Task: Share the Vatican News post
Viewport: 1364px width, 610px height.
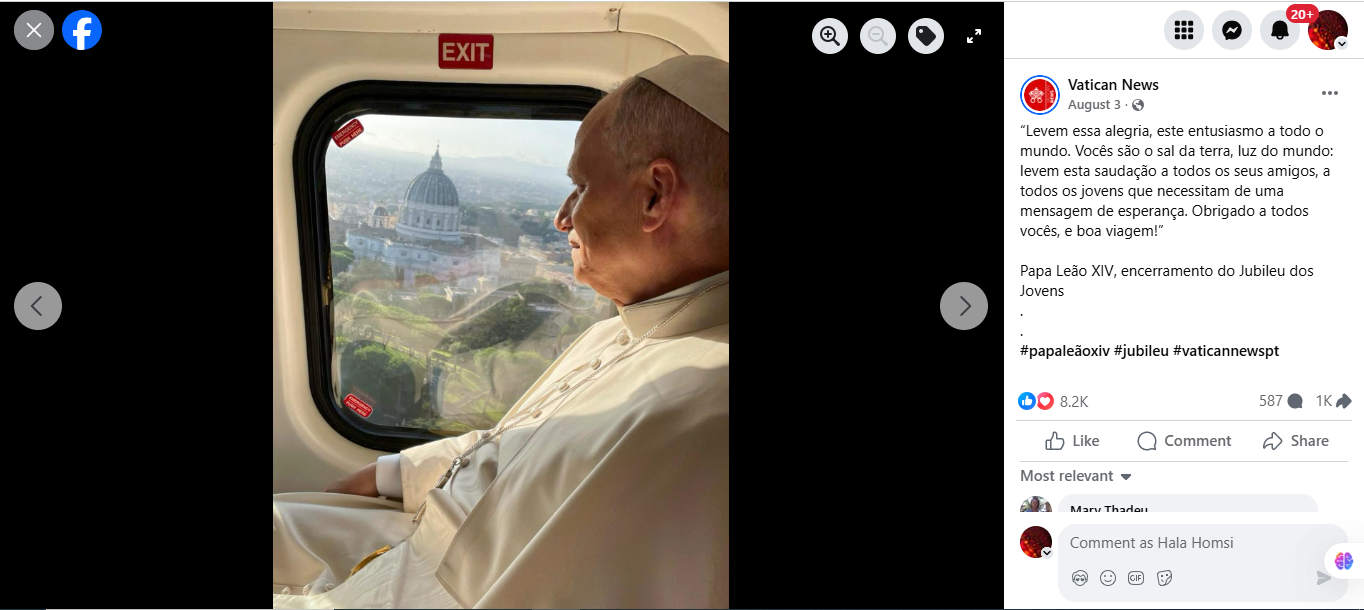Action: 1296,441
